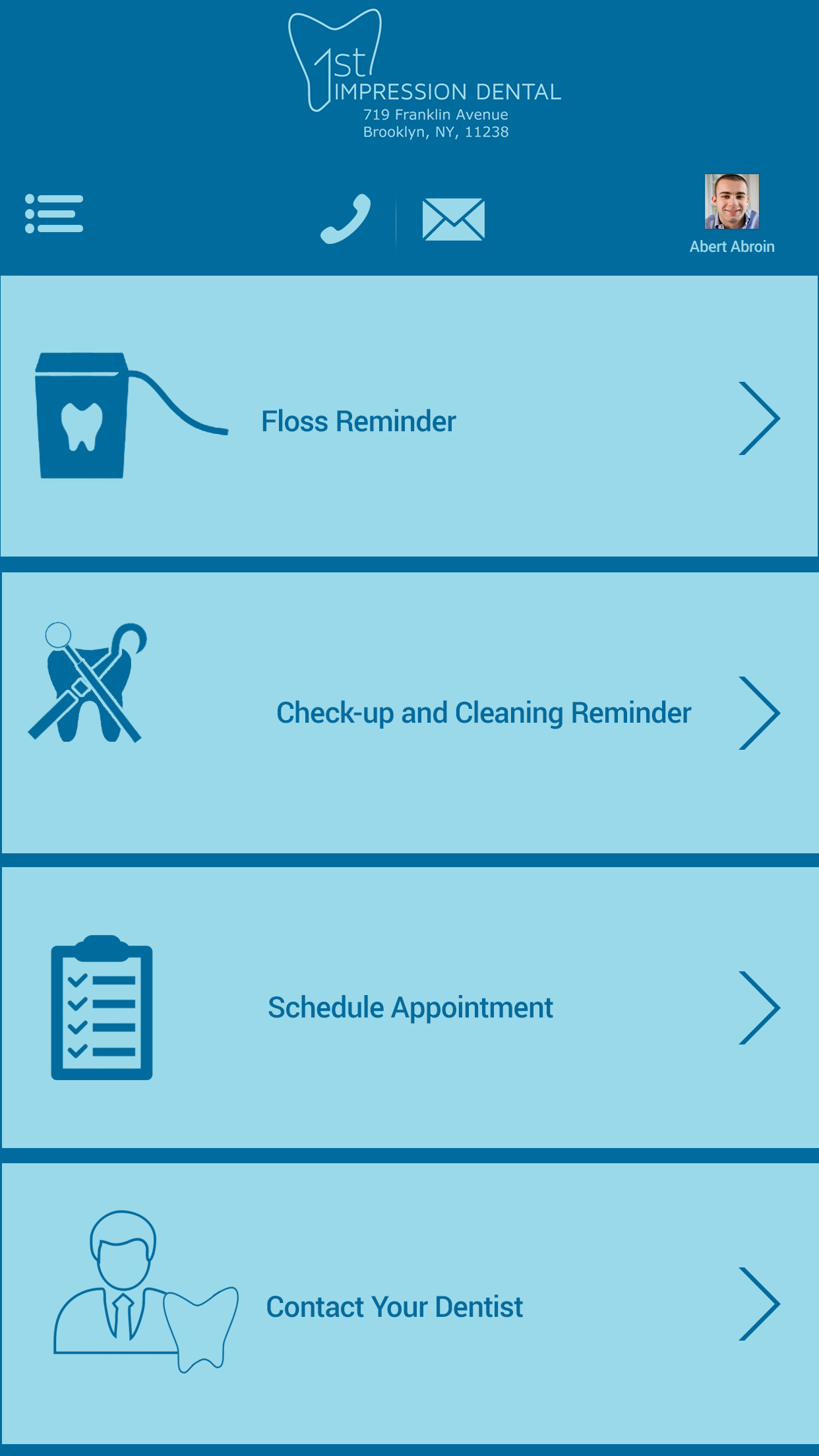Open Abert Abroin's profile
This screenshot has width=819, height=1456.
(731, 214)
